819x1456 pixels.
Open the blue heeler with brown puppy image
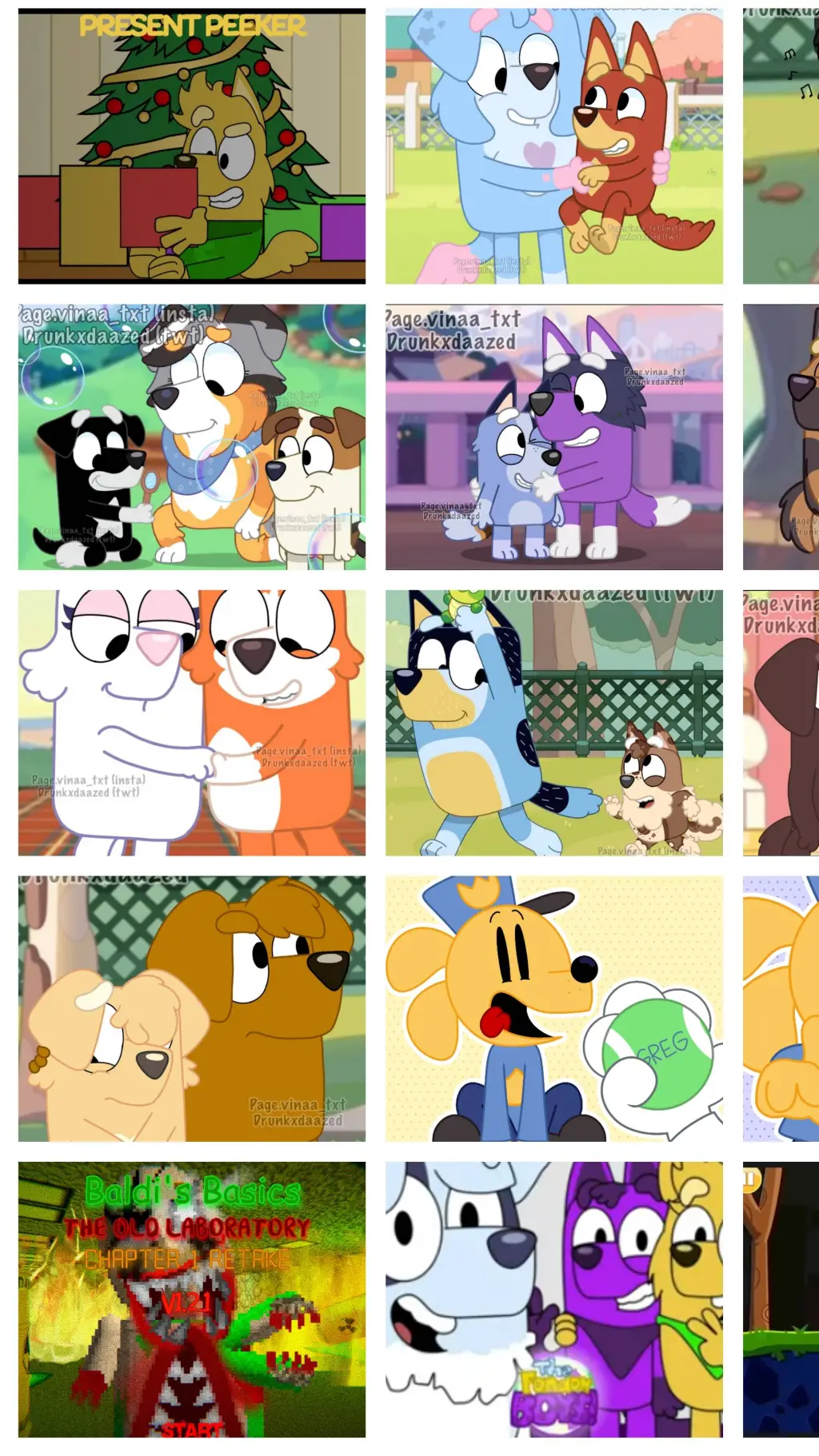[553, 723]
